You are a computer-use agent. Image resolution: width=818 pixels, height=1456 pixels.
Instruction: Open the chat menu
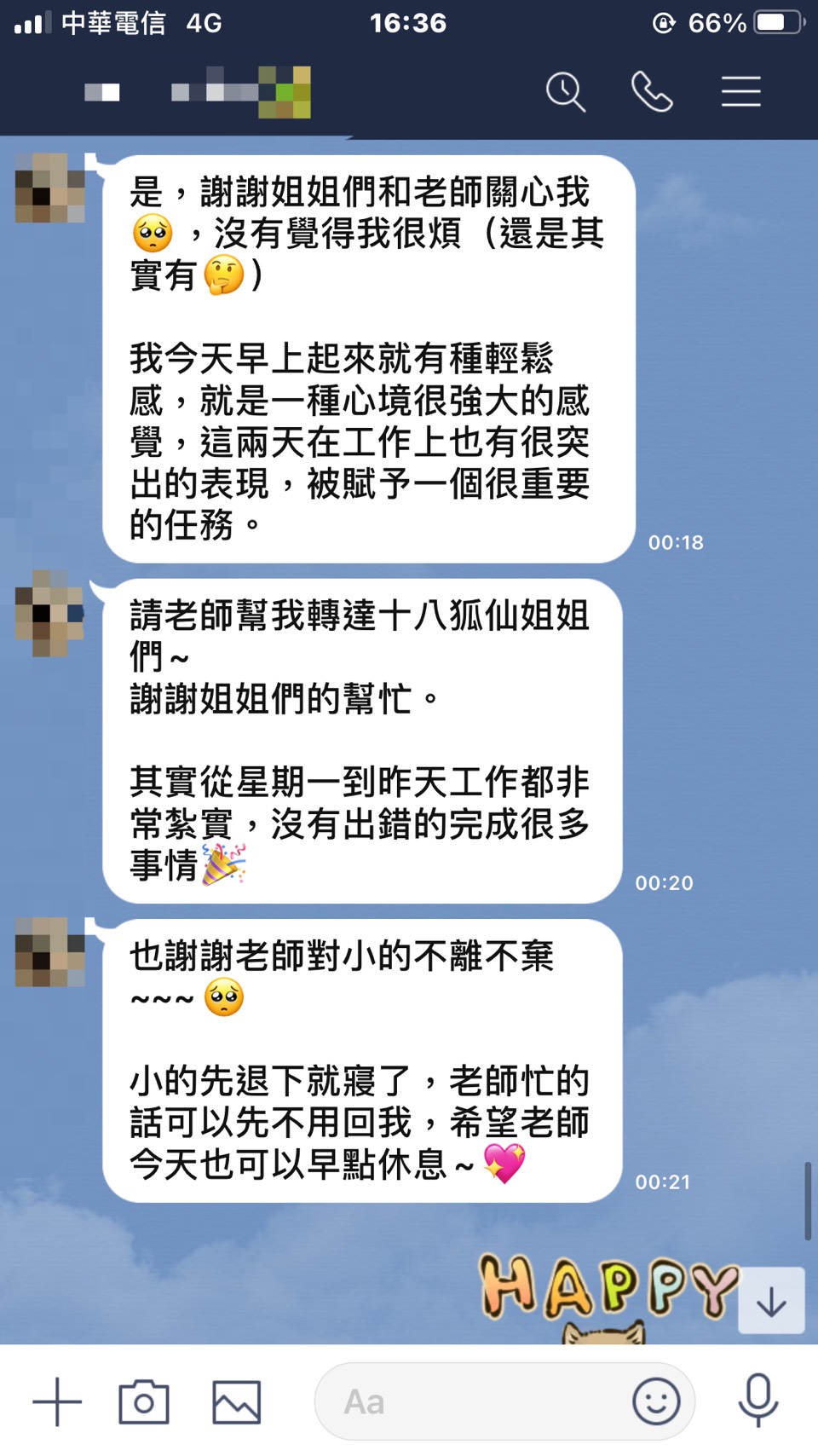tap(740, 91)
